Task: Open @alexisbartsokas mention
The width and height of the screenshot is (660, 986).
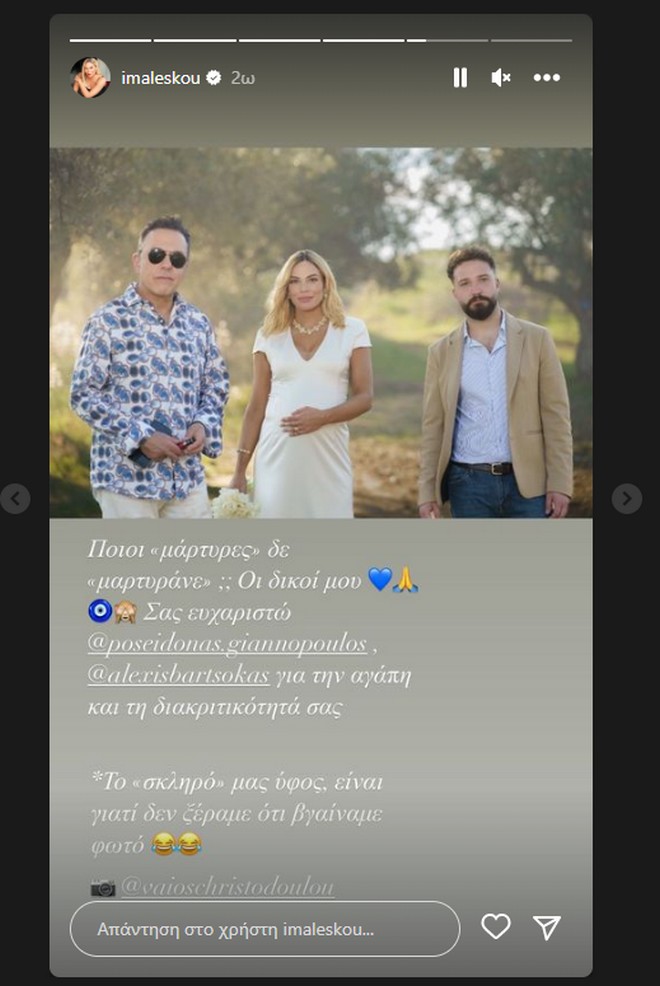Action: 179,675
